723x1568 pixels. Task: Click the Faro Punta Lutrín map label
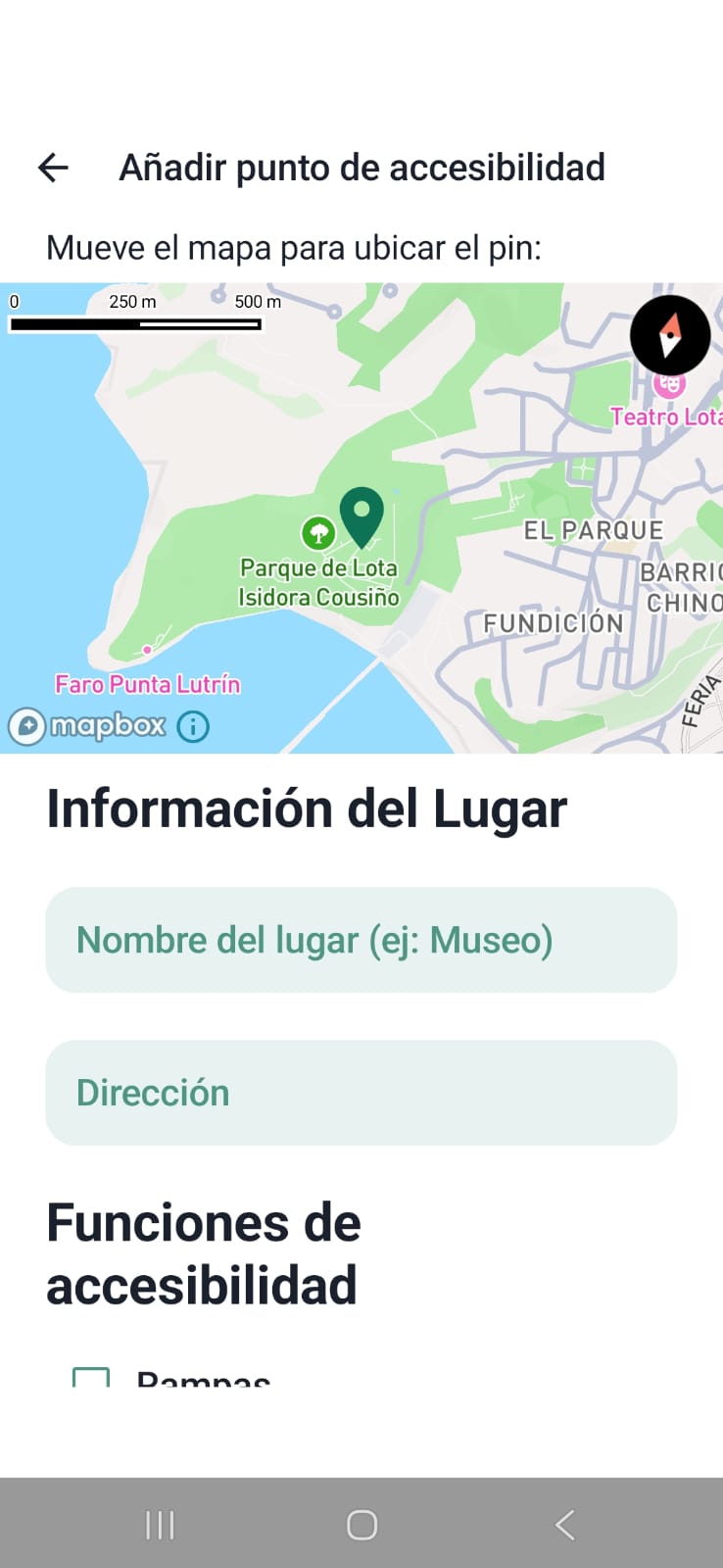pyautogui.click(x=146, y=684)
